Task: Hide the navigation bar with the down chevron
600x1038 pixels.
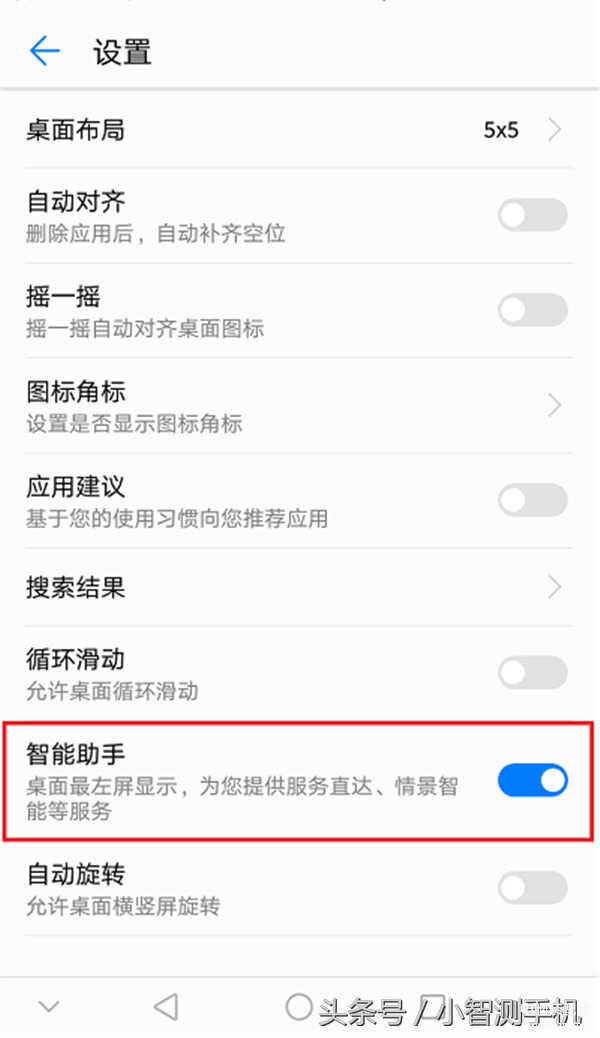Action: coord(49,1007)
